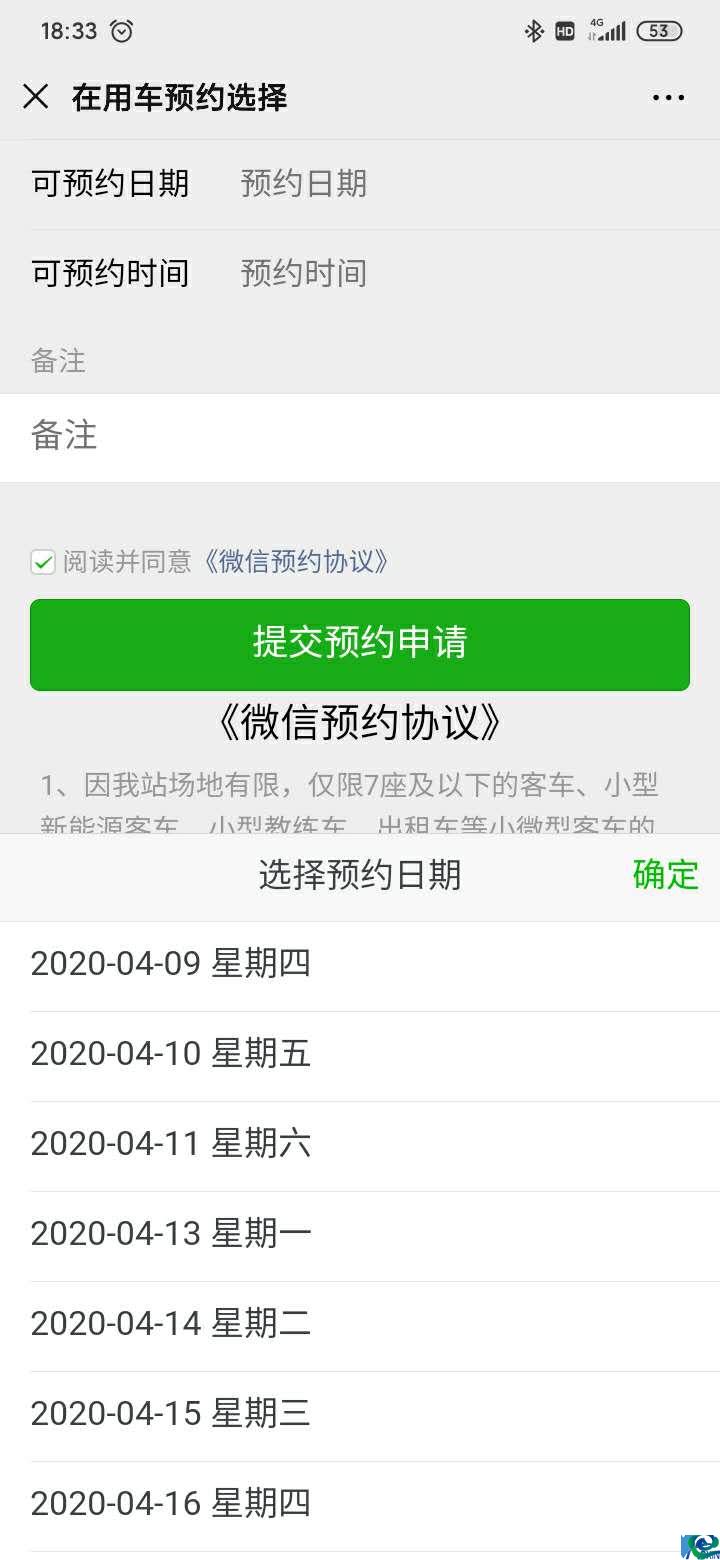
Task: Uncheck the 阅读并同意 agreement checkbox
Action: tap(43, 562)
